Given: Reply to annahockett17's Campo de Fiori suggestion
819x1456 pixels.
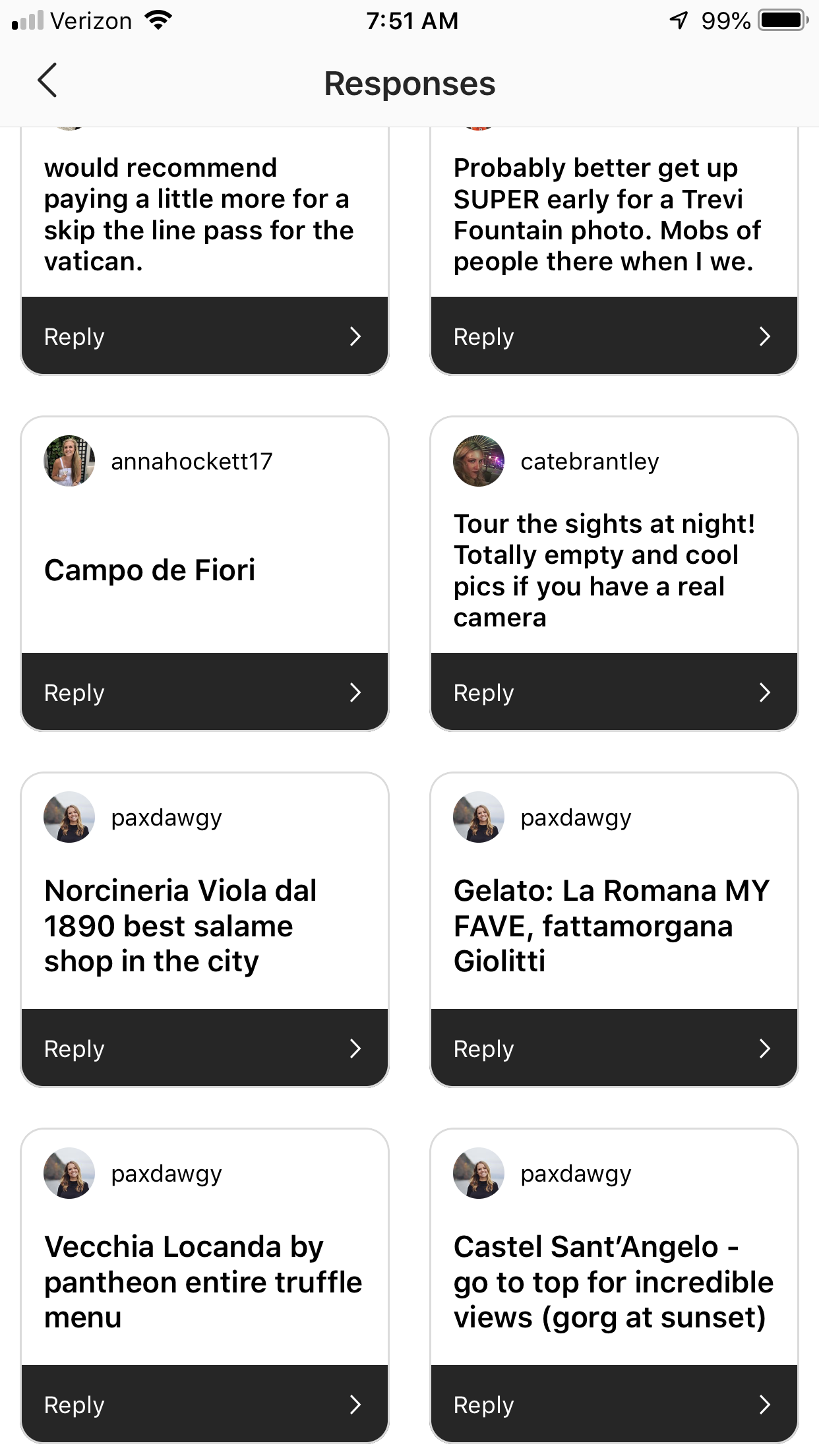Looking at the screenshot, I should click(x=204, y=692).
